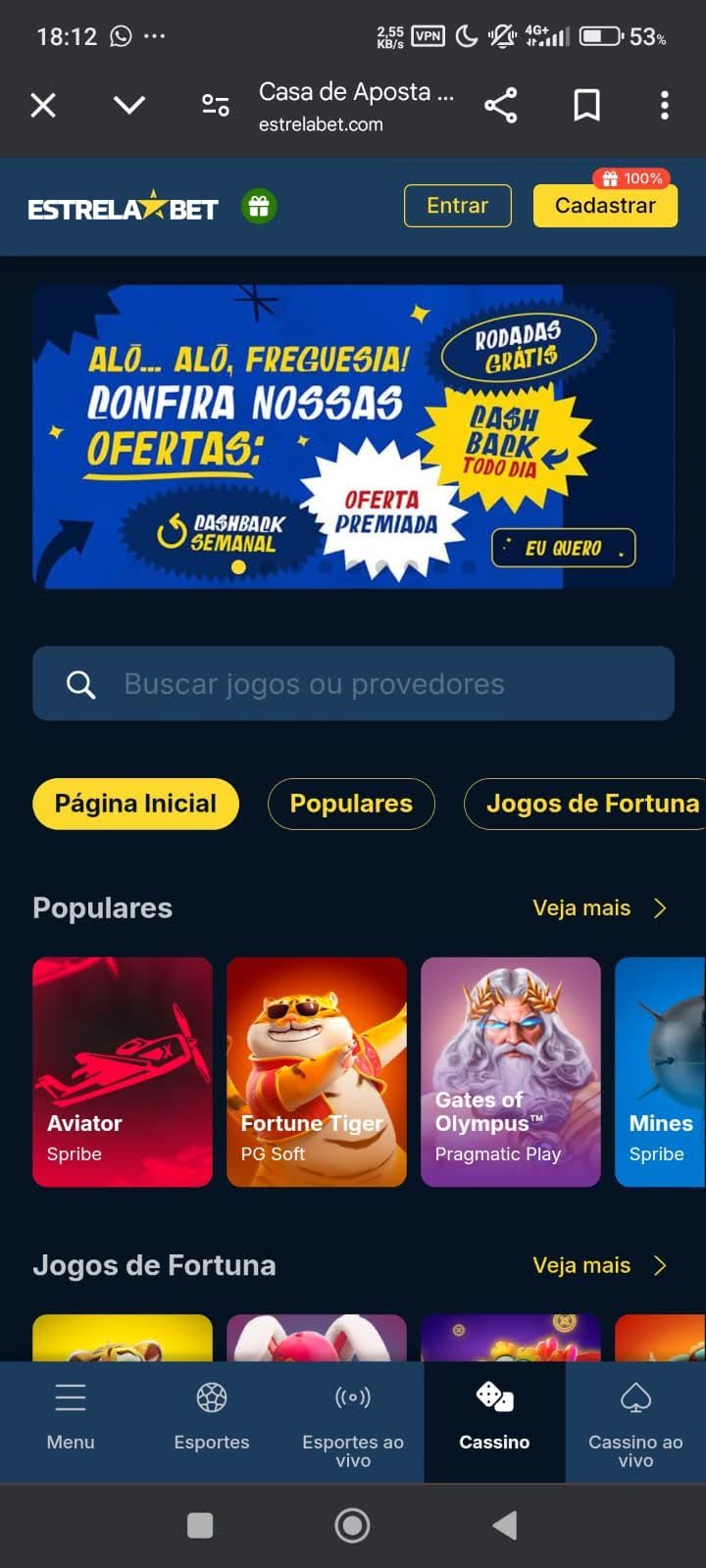Viewport: 706px width, 1568px height.
Task: Open the browser overflow menu
Action: 665,105
